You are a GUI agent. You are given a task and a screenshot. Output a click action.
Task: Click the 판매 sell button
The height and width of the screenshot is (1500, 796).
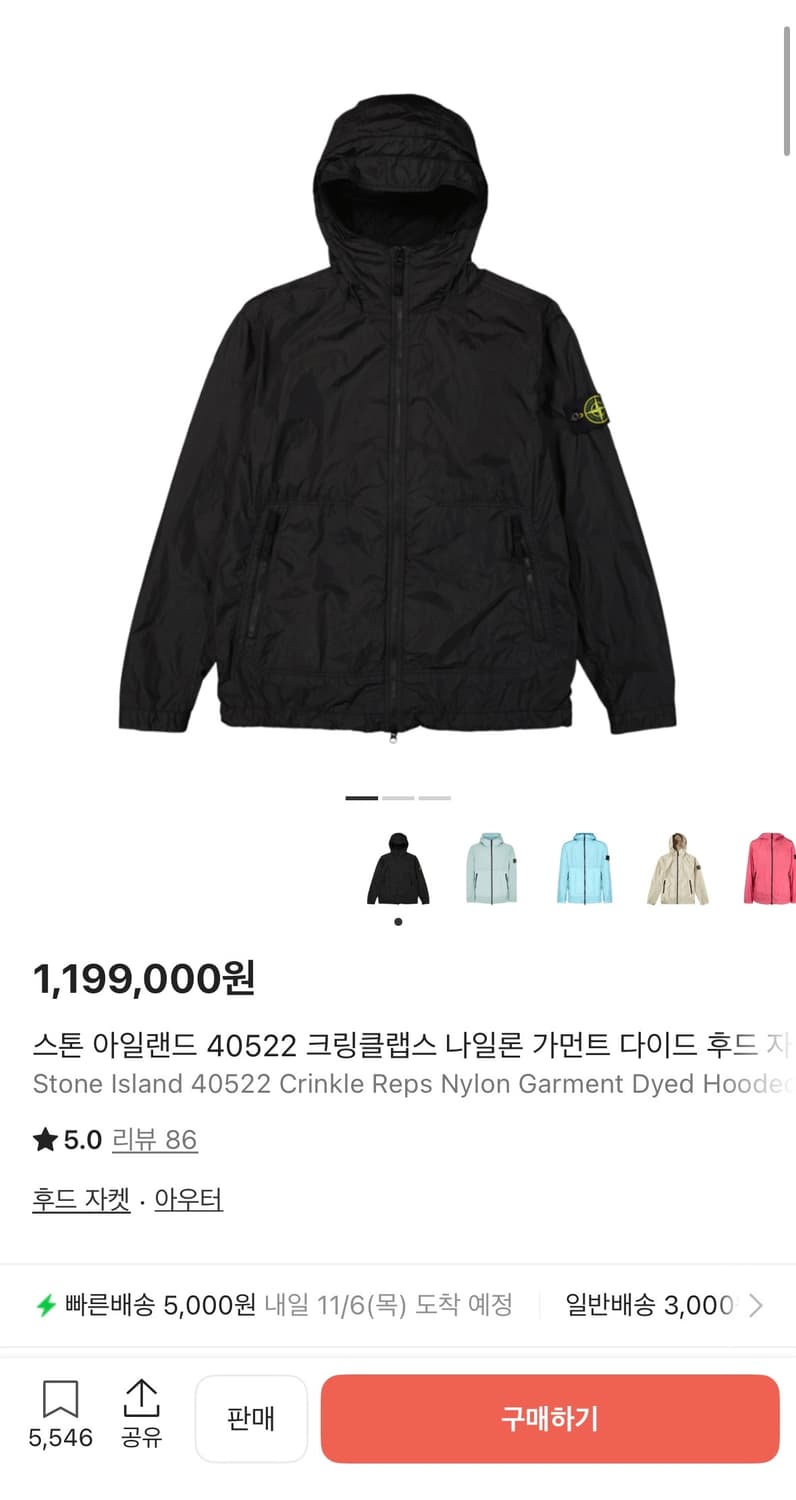(x=251, y=1419)
